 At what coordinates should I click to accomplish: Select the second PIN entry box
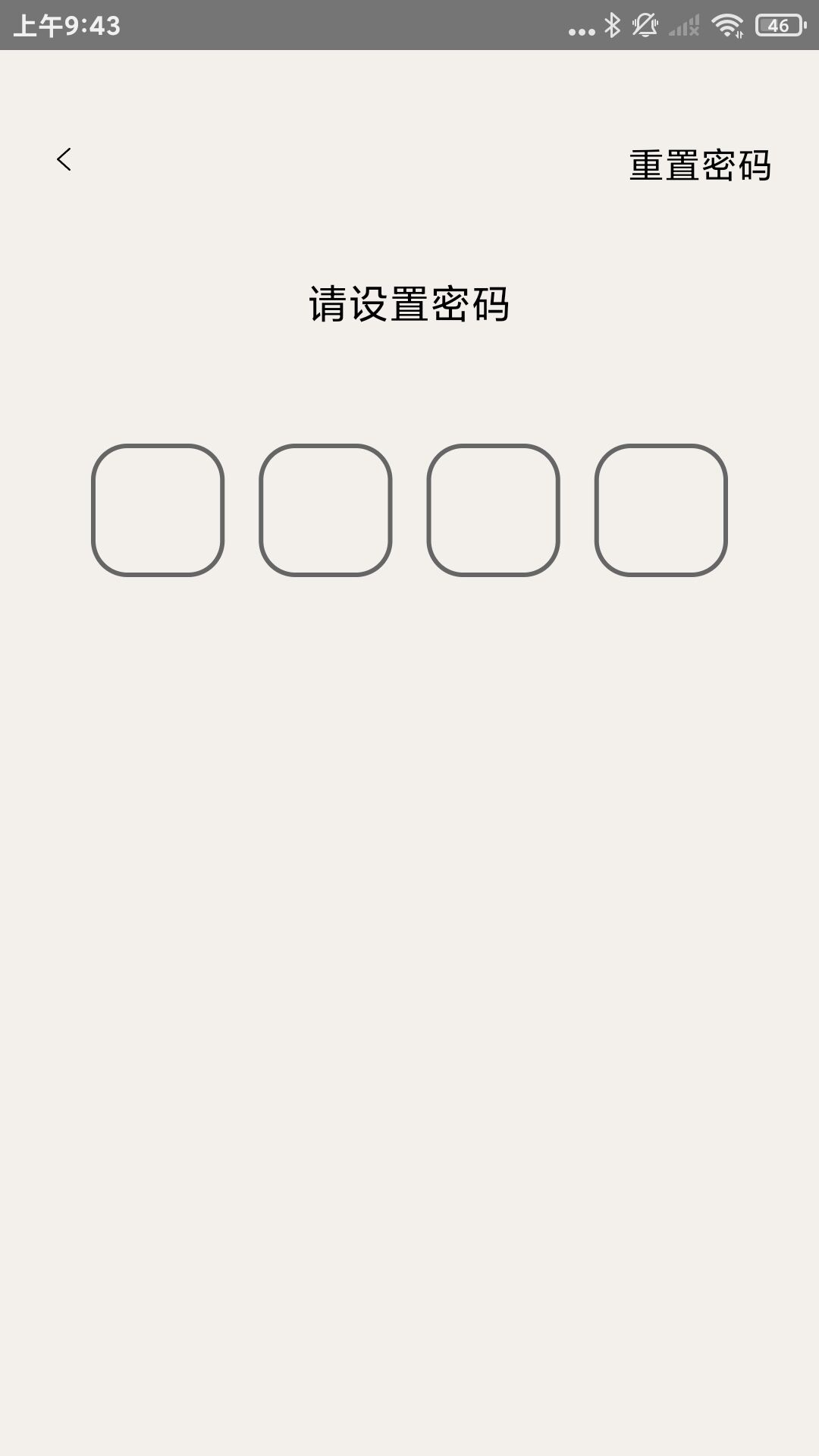click(x=325, y=510)
